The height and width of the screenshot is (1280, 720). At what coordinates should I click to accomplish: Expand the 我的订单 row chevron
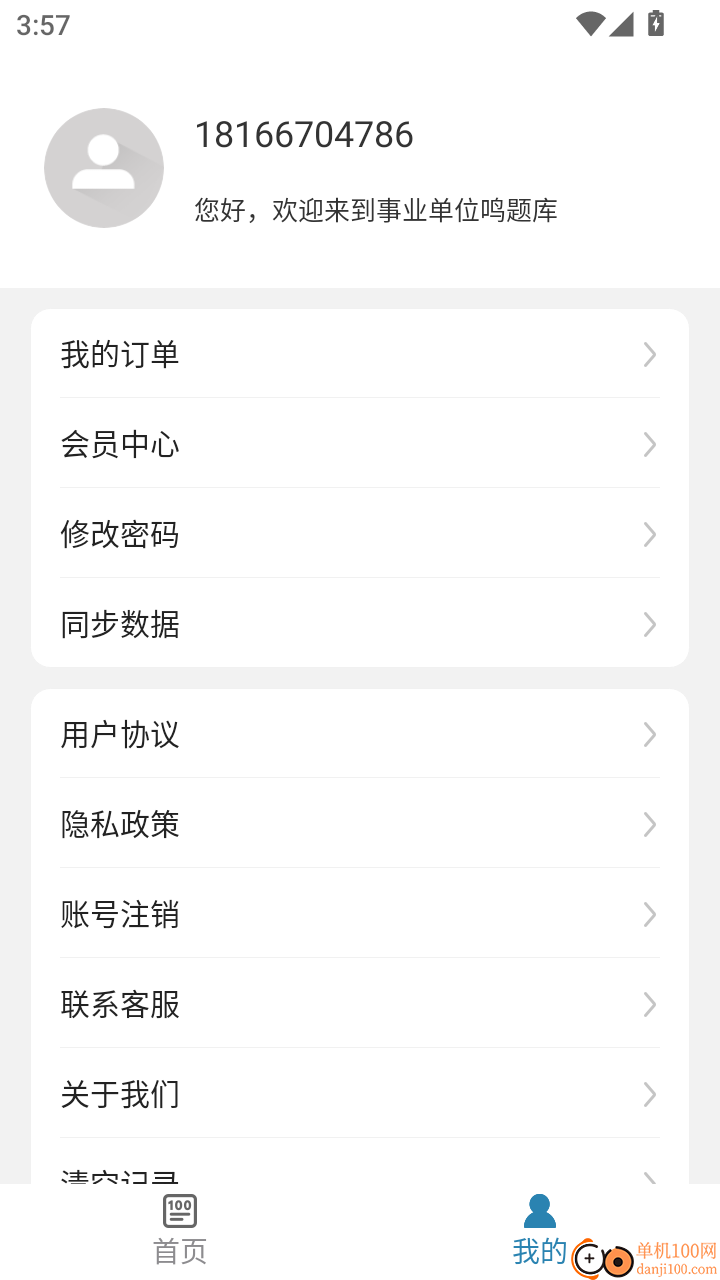click(650, 354)
